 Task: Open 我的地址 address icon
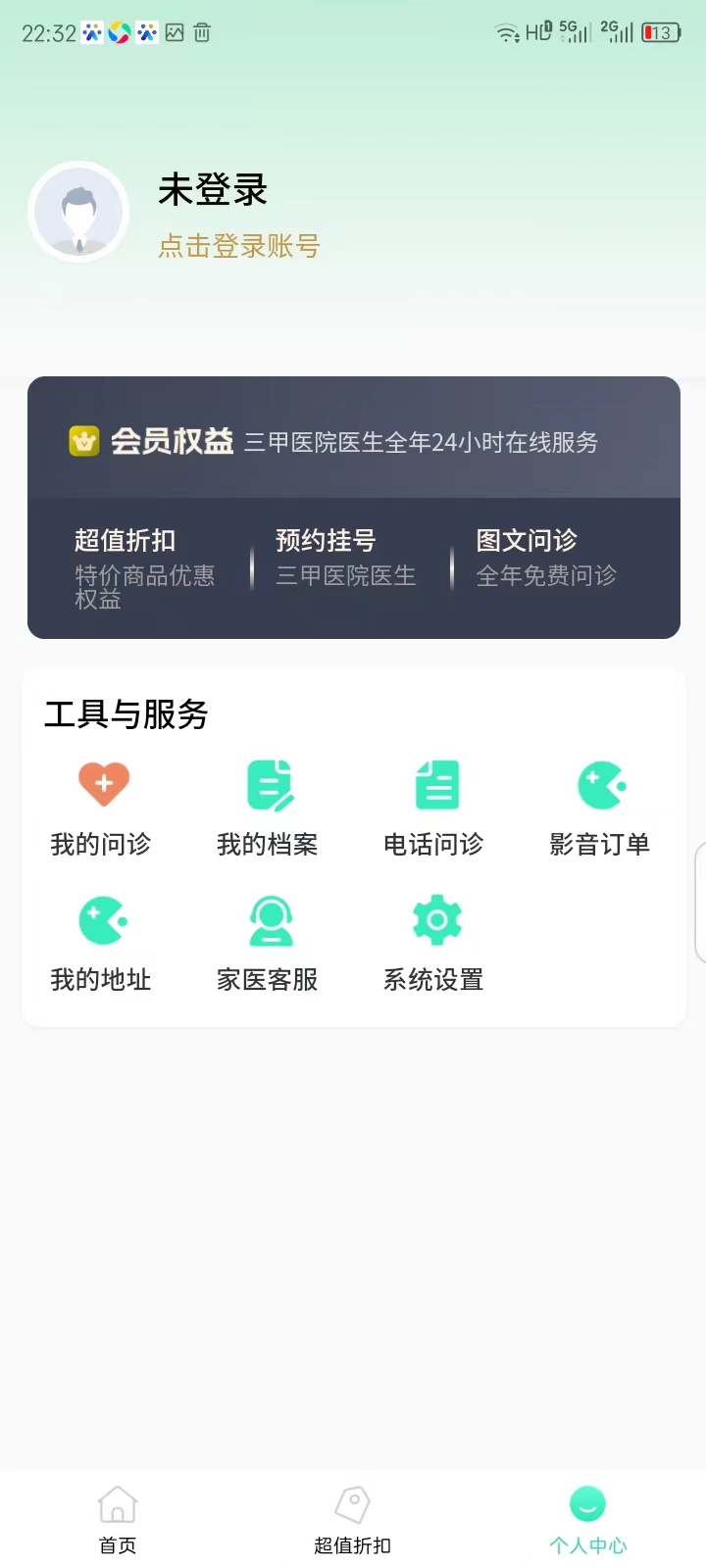tap(103, 919)
